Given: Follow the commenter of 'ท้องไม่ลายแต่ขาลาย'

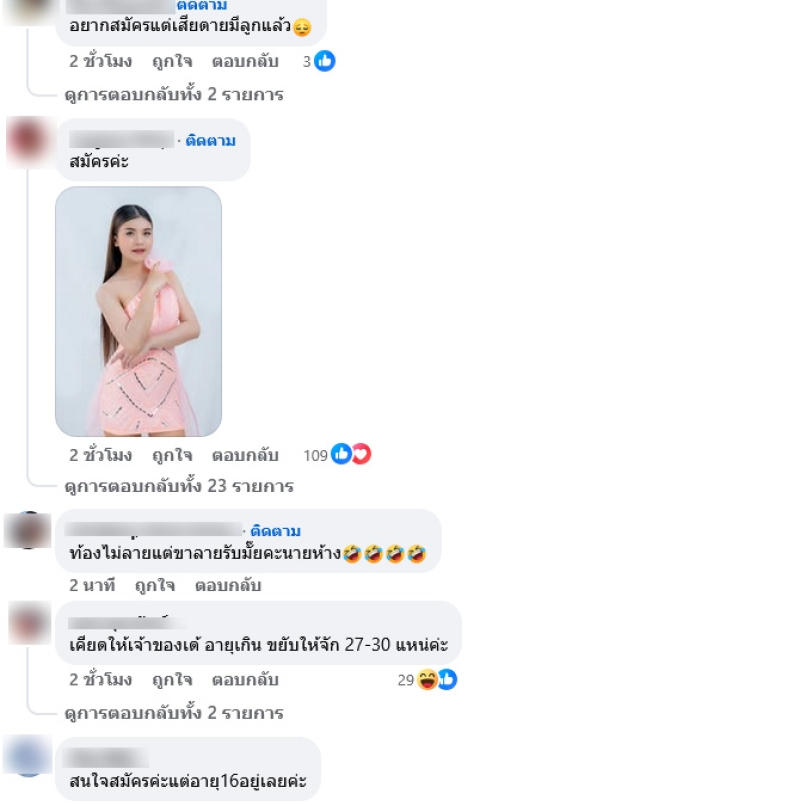Looking at the screenshot, I should 275,530.
